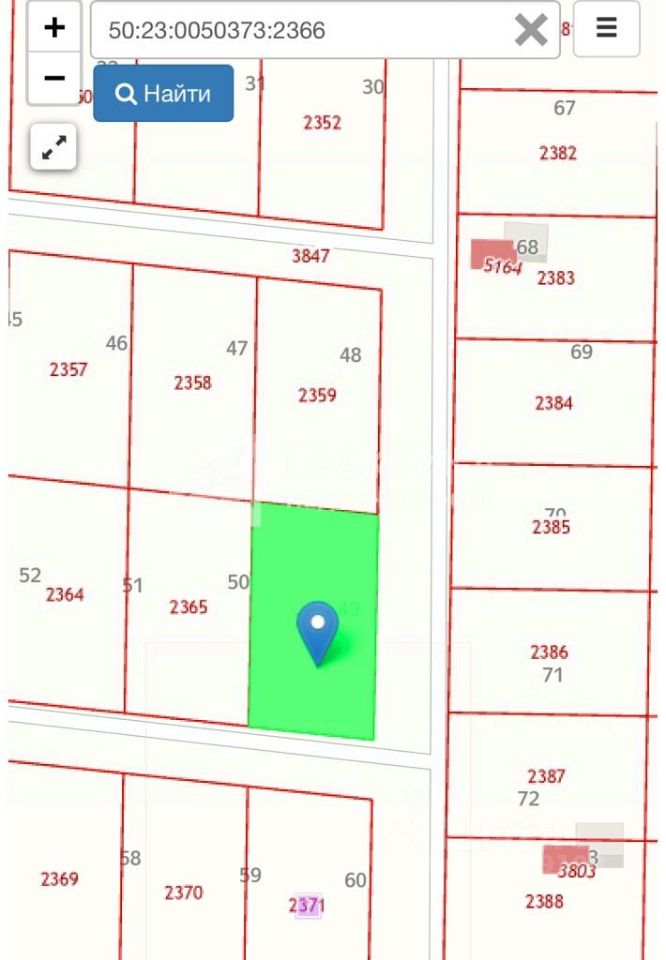
Task: Zoom out of the map
Action: click(54, 78)
